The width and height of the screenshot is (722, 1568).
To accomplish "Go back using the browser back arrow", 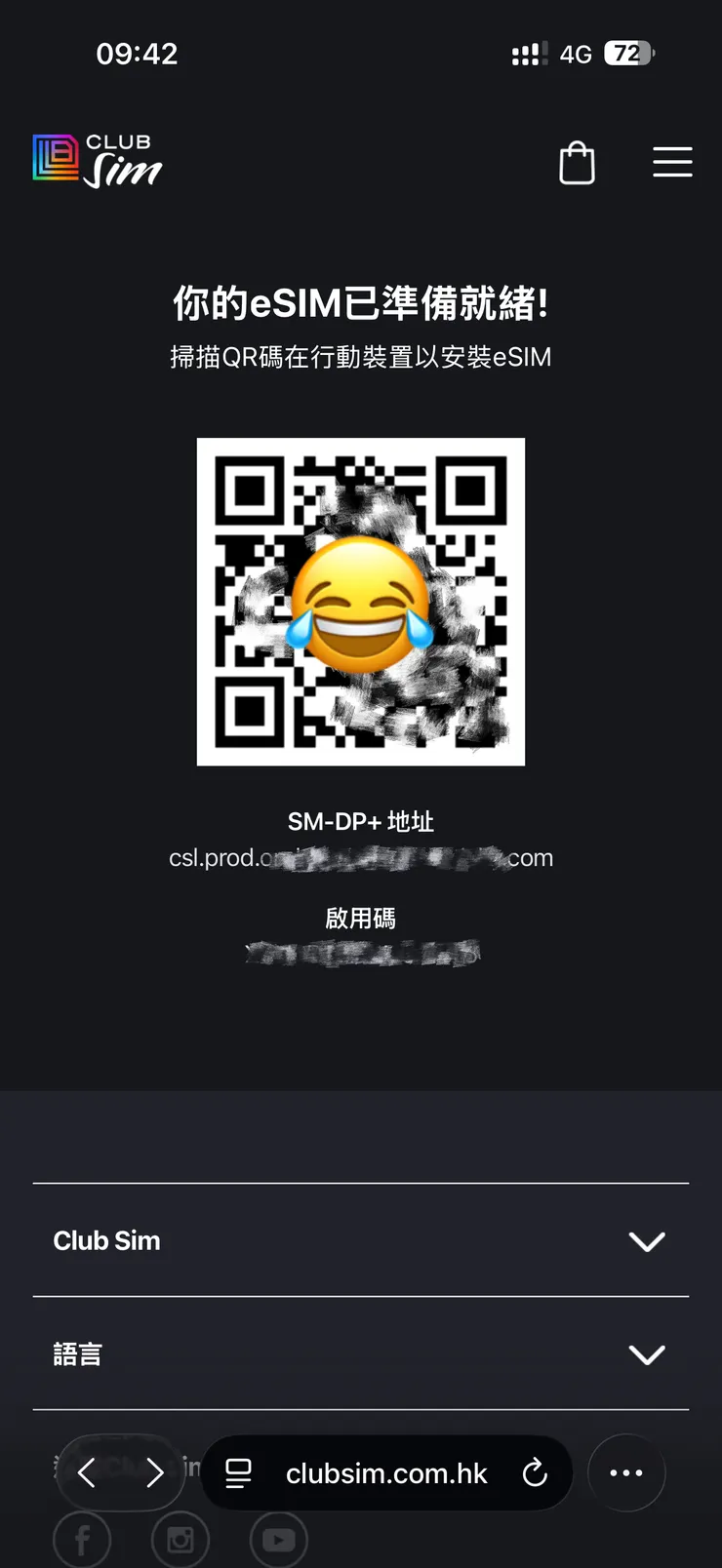I will coord(86,1473).
